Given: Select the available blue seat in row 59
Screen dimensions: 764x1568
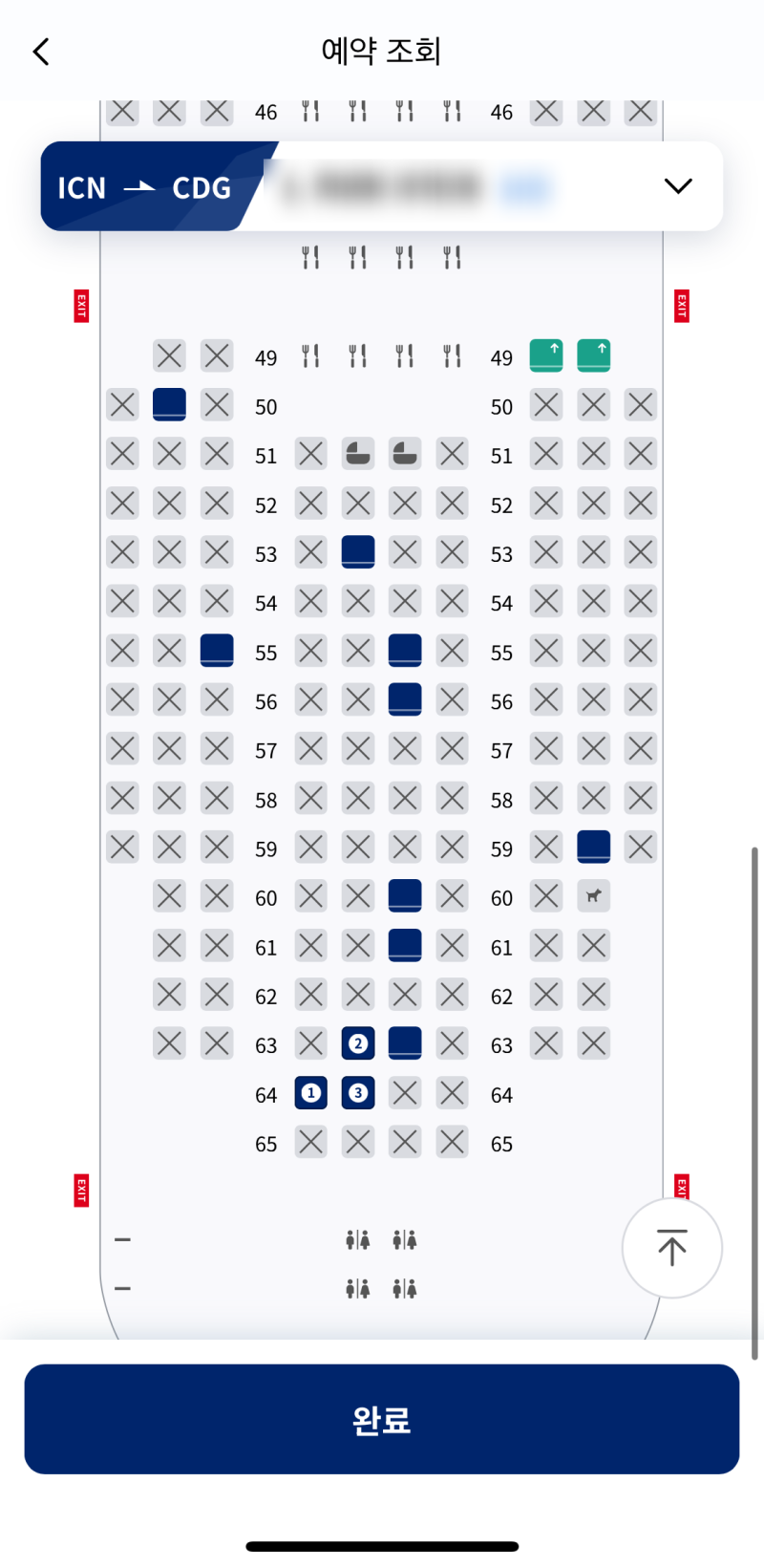Looking at the screenshot, I should tap(593, 847).
